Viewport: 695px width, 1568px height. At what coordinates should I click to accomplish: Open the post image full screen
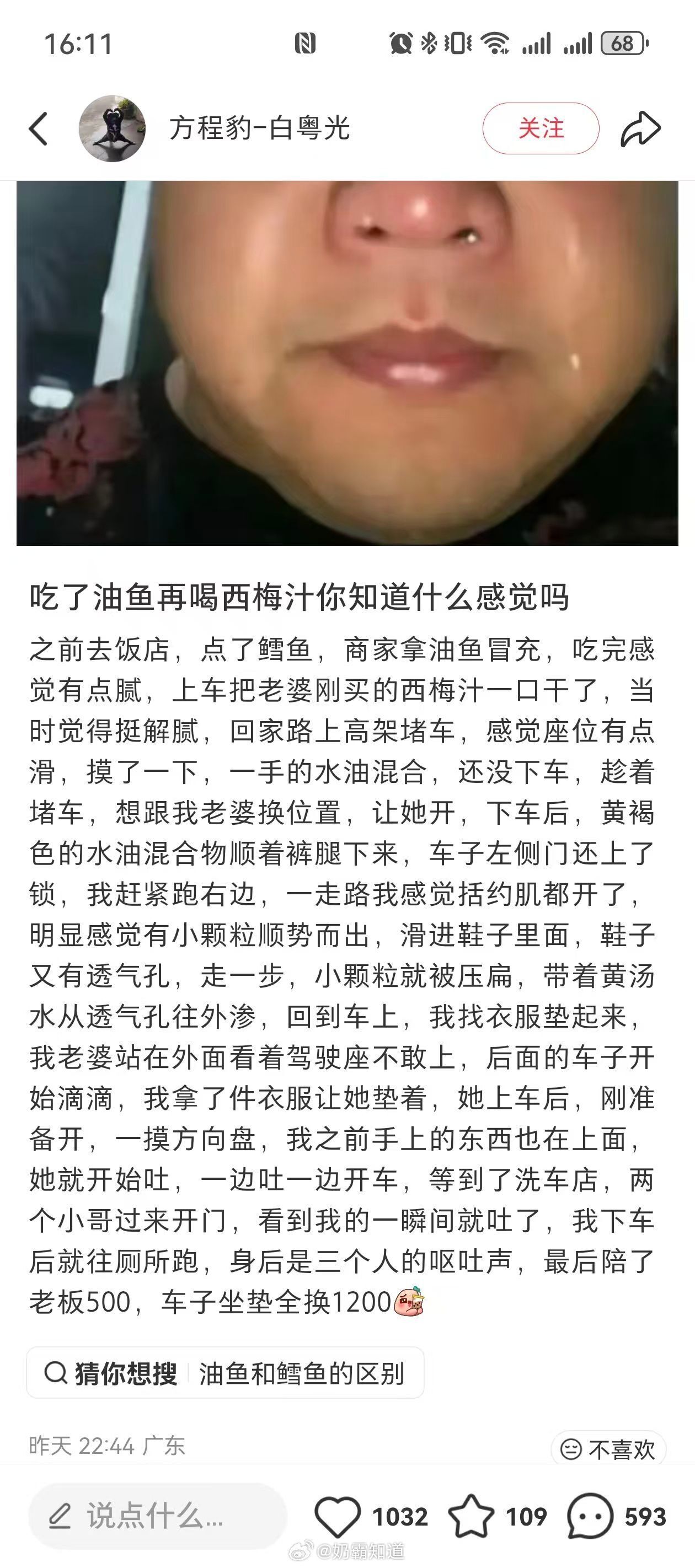[347, 363]
